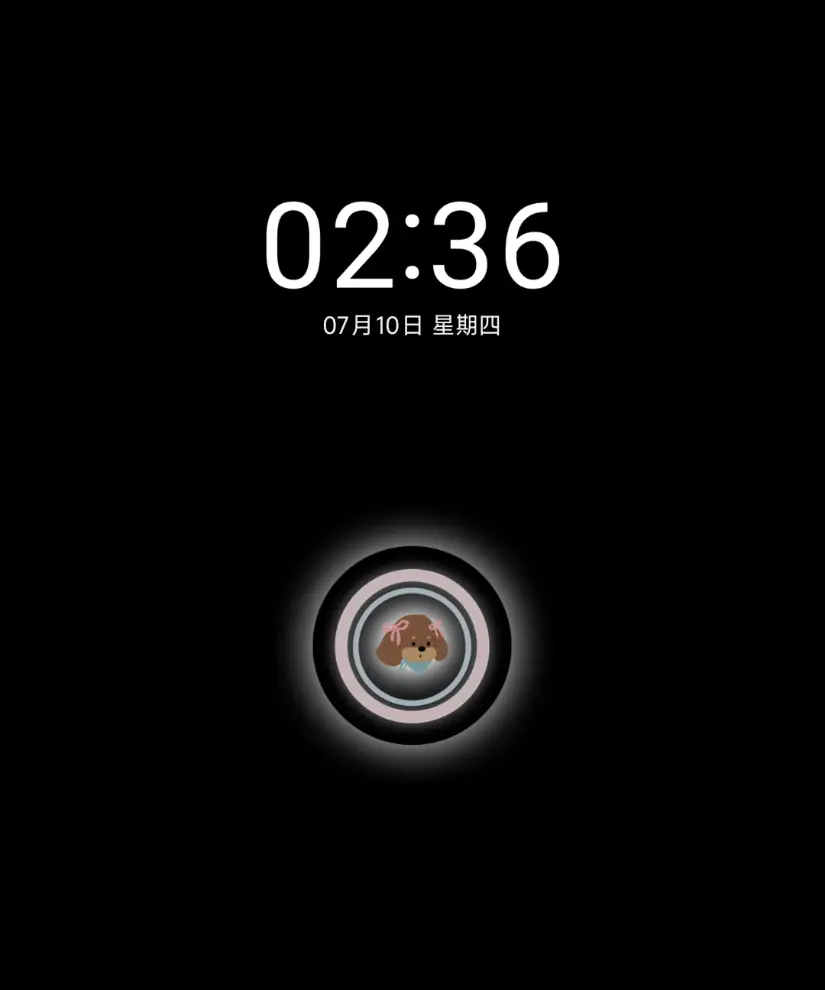
Task: Tap the puppy fingerprint unlock circle
Action: (412, 645)
